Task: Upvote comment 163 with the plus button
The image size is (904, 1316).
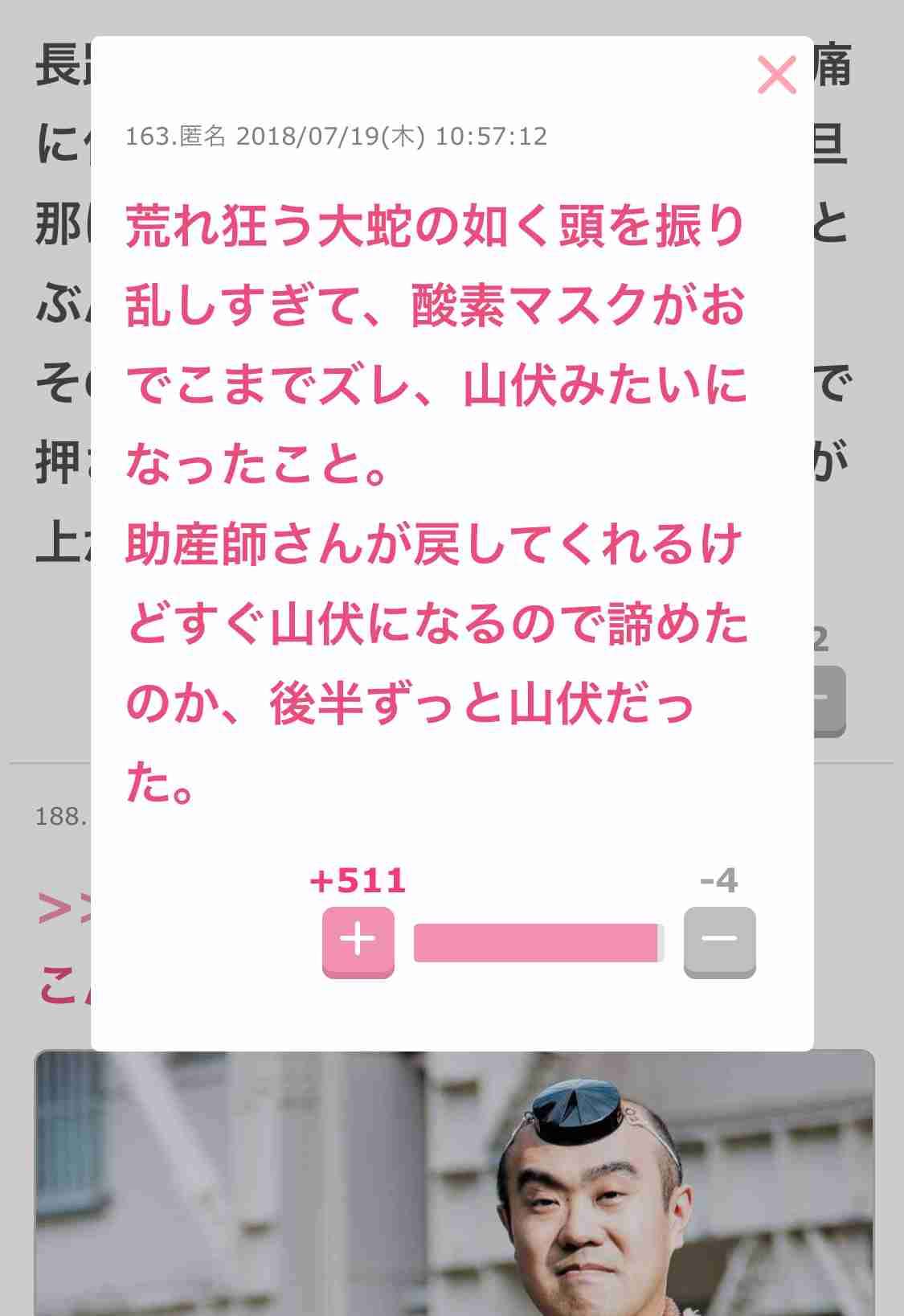Action: click(358, 941)
